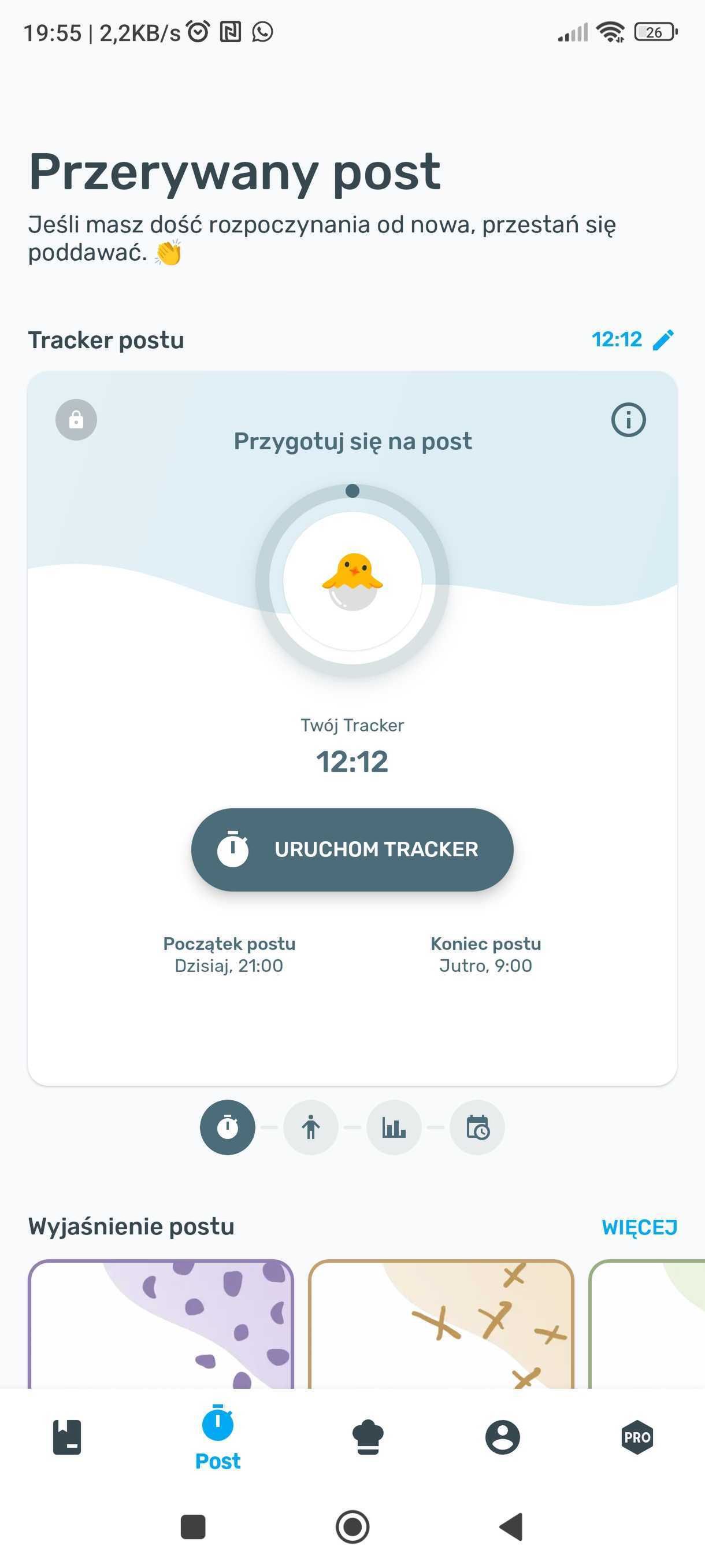Open Więcej for fasting explanations

point(639,1227)
